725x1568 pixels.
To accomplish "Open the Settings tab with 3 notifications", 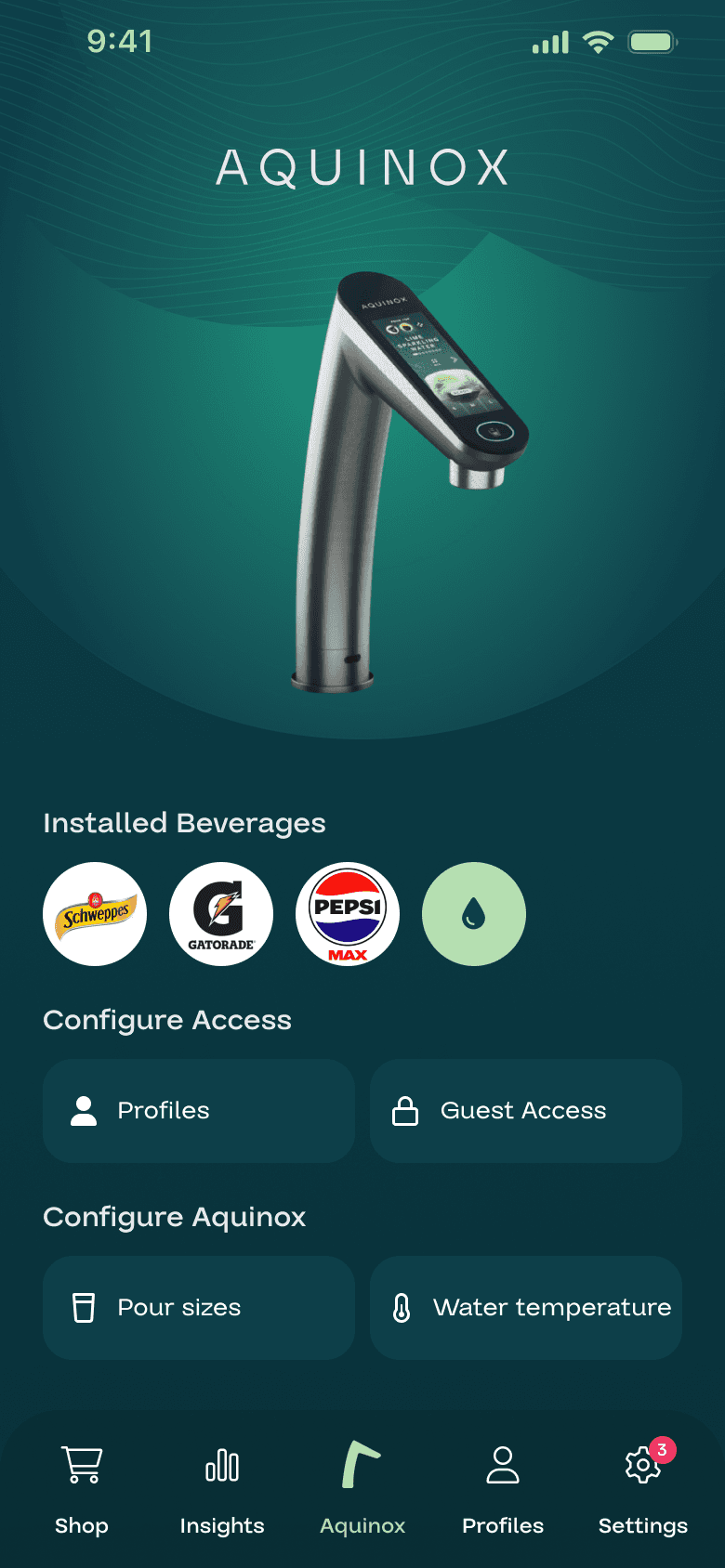I will point(643,1488).
